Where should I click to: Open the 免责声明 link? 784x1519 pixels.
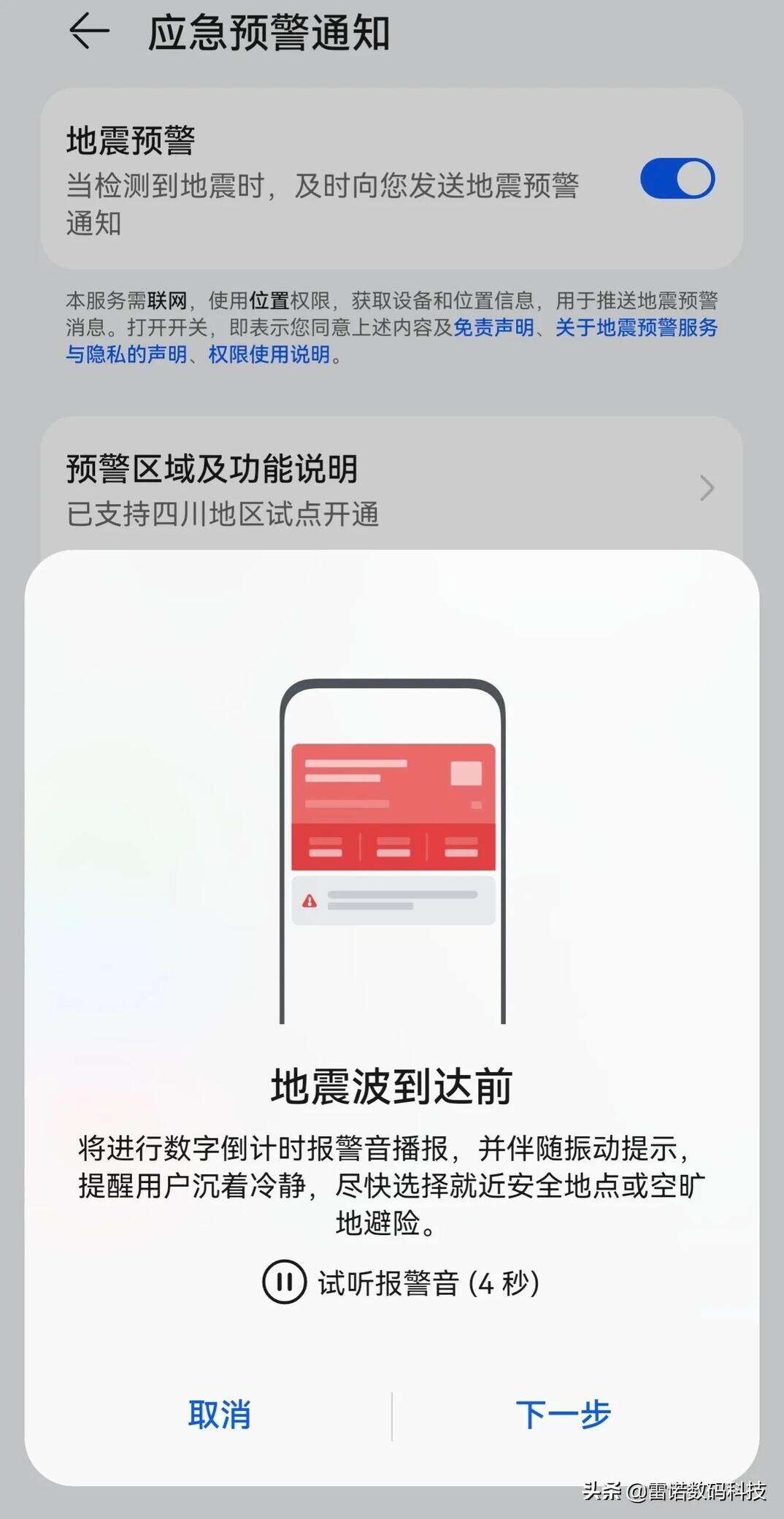coord(494,328)
